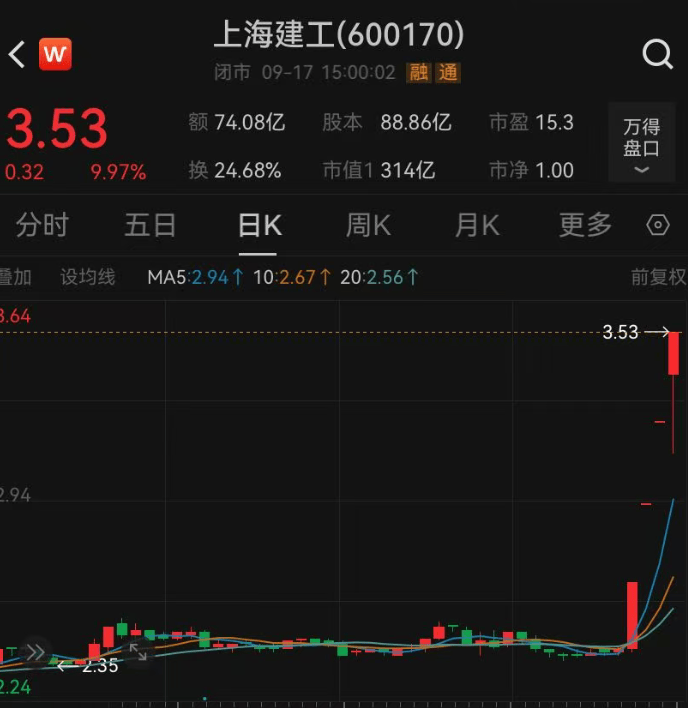The height and width of the screenshot is (708, 688).
Task: Tap the double-arrow chart scroll button
Action: click(34, 653)
